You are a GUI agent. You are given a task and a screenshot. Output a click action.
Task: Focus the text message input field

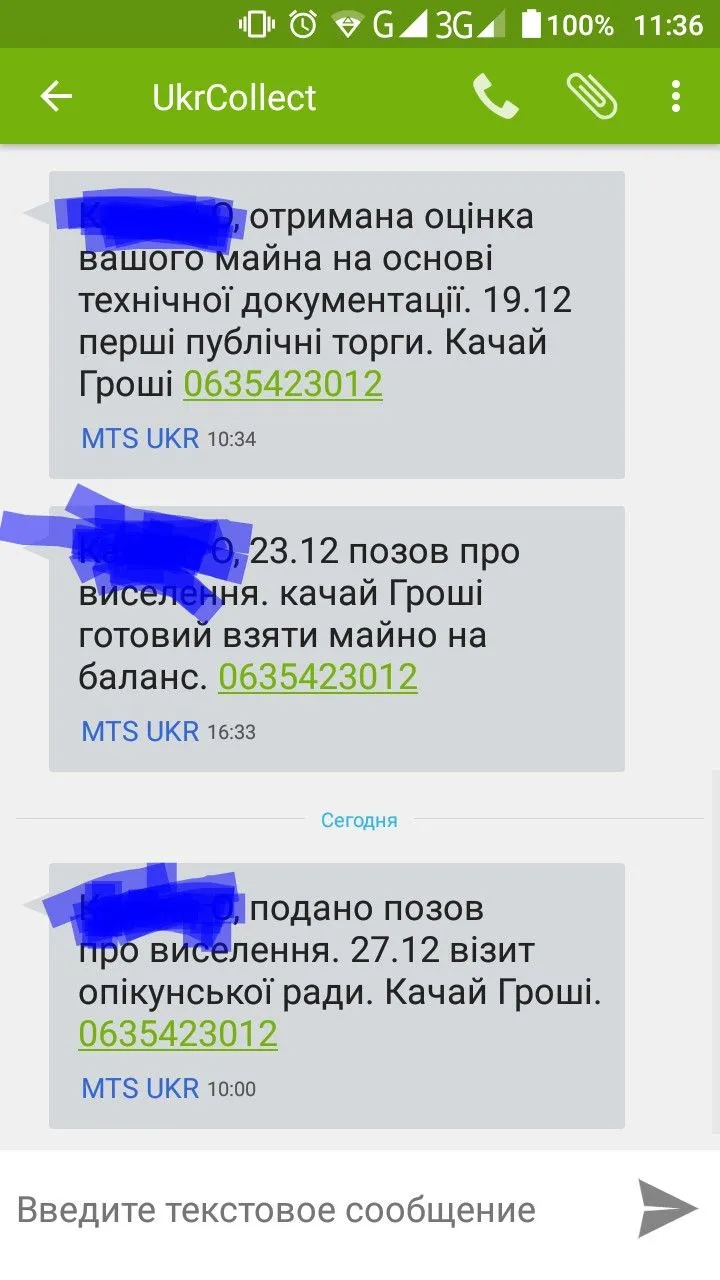pos(300,1211)
